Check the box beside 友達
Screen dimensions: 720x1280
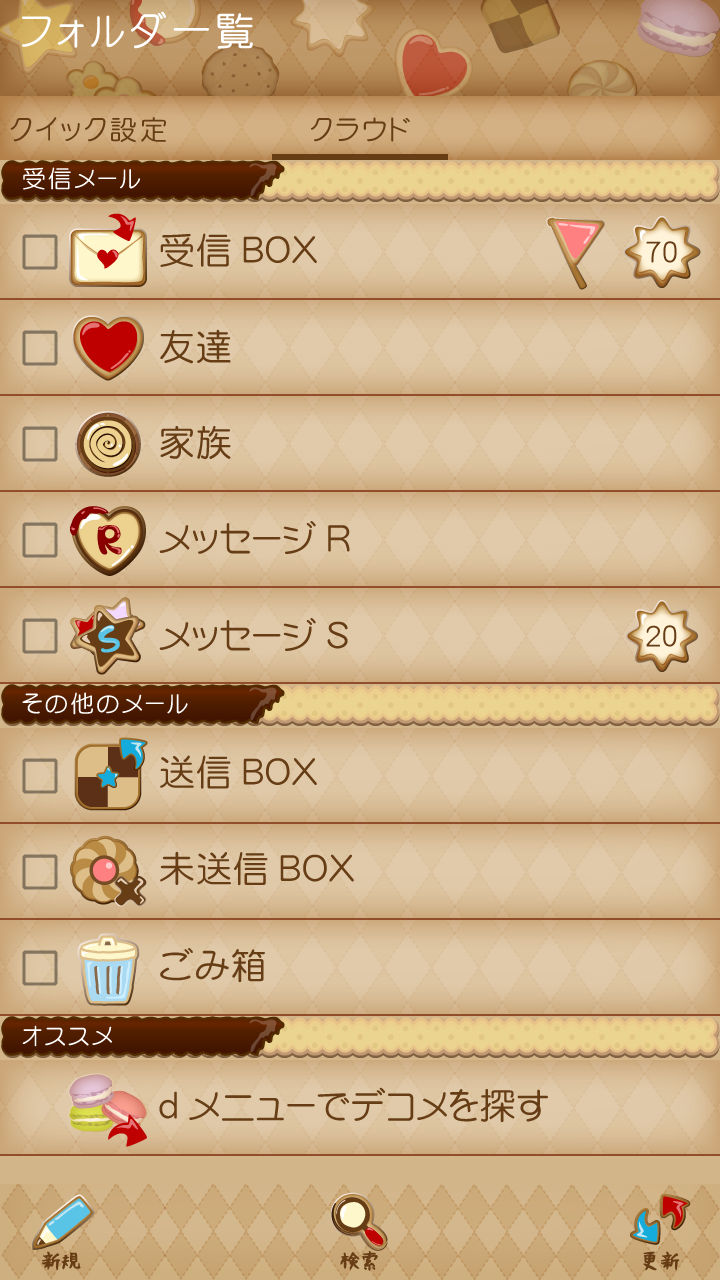click(40, 348)
